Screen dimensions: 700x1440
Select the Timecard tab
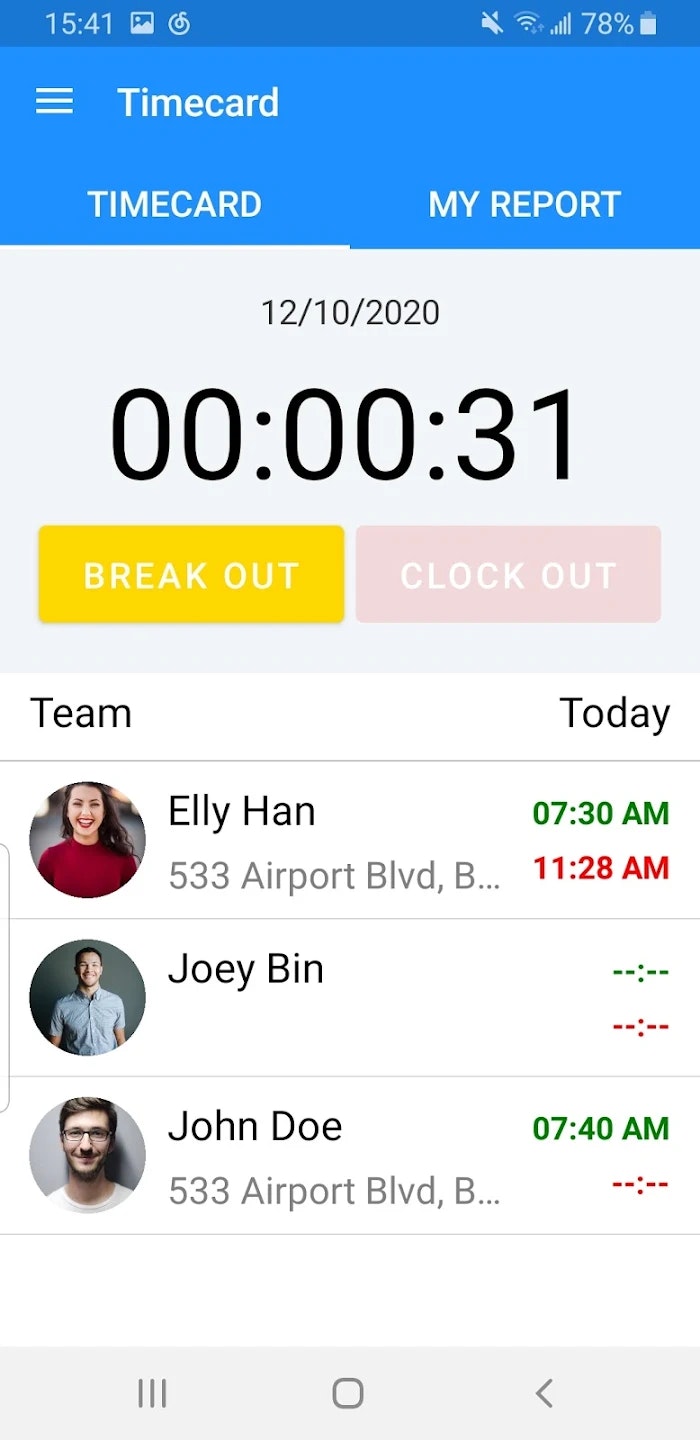tap(175, 204)
